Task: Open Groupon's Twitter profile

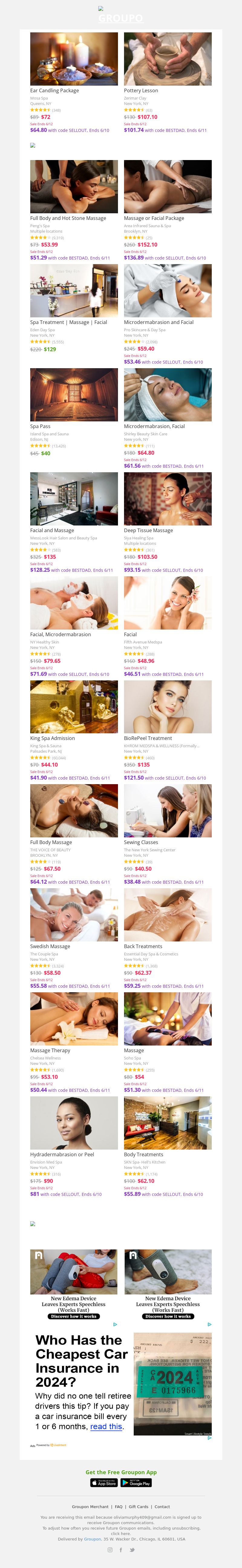Action: pyautogui.click(x=132, y=1550)
